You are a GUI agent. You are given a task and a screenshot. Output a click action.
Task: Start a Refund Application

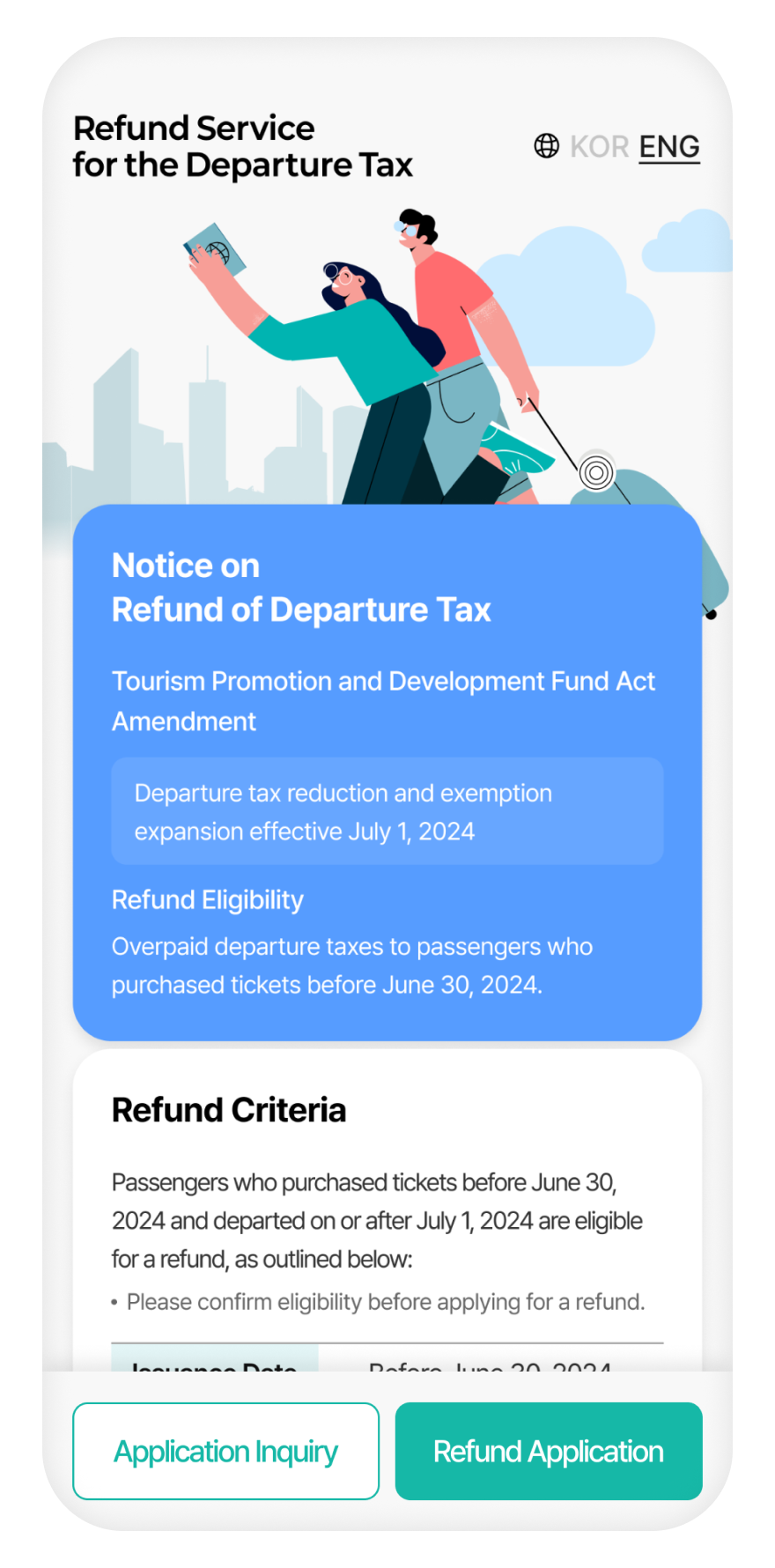coord(548,1451)
